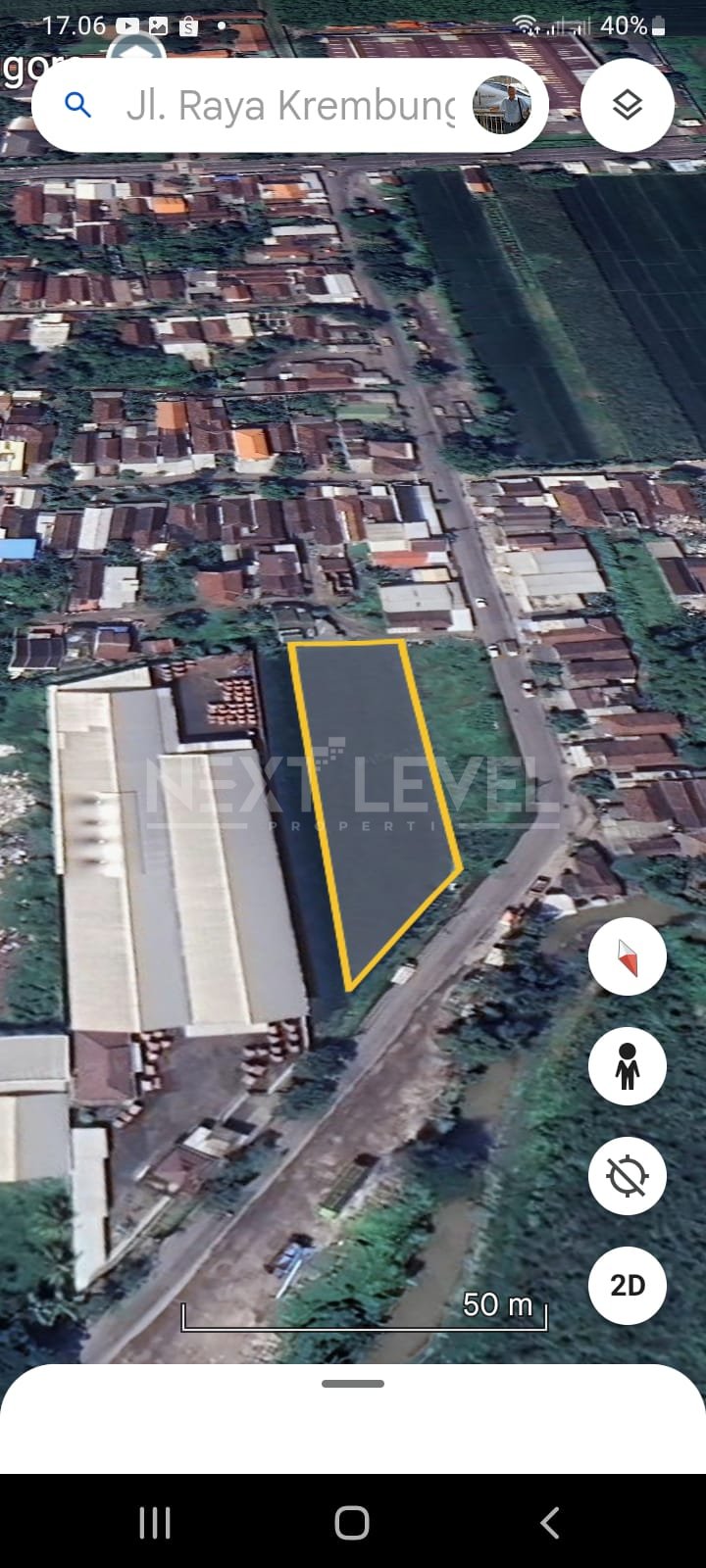Tap the Android back navigation arrow
This screenshot has height=1568, width=706.
coord(549,1523)
